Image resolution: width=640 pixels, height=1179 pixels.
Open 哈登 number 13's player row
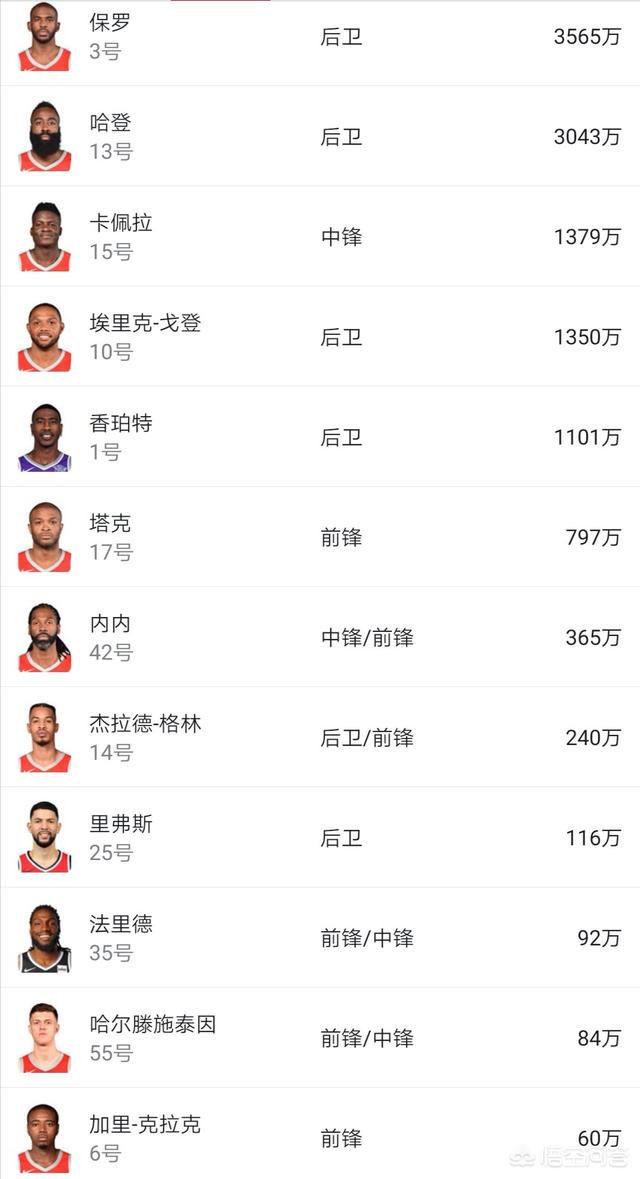click(320, 136)
